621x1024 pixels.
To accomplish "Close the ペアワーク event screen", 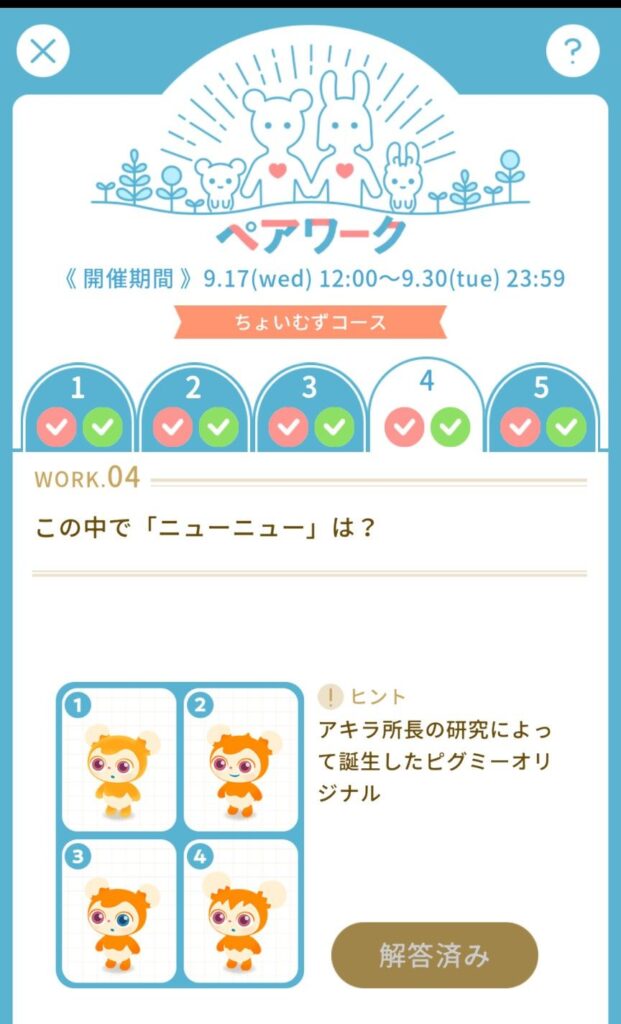I will pos(43,50).
